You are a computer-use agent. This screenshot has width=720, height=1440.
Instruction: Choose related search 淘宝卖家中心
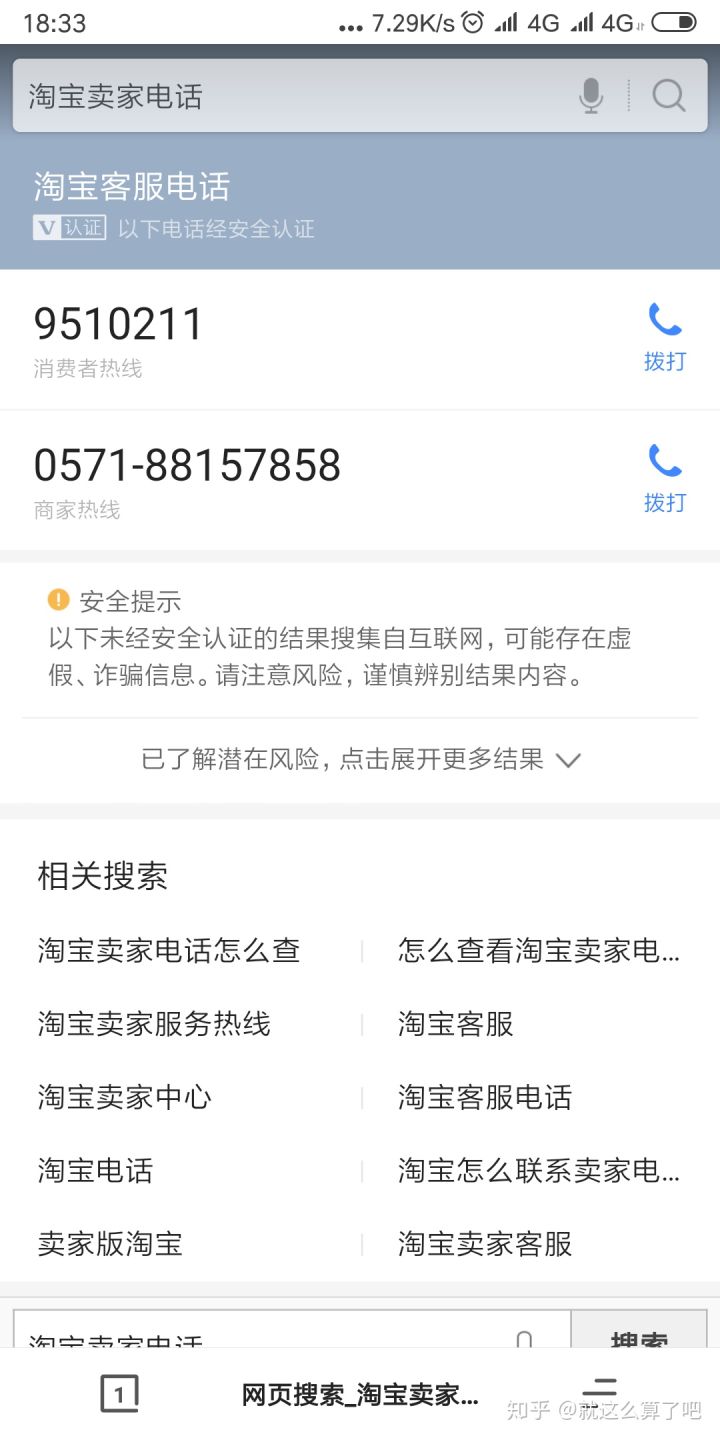[x=125, y=1097]
